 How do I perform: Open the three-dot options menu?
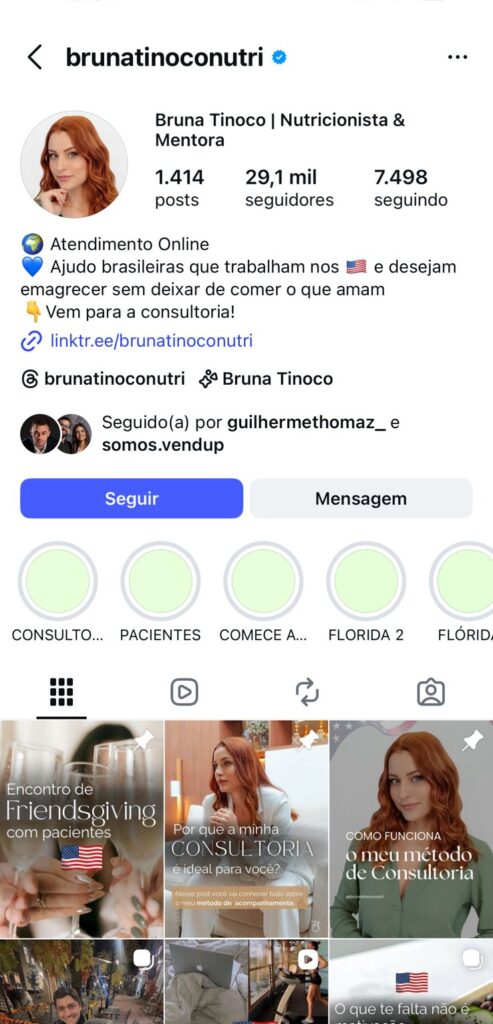[457, 57]
